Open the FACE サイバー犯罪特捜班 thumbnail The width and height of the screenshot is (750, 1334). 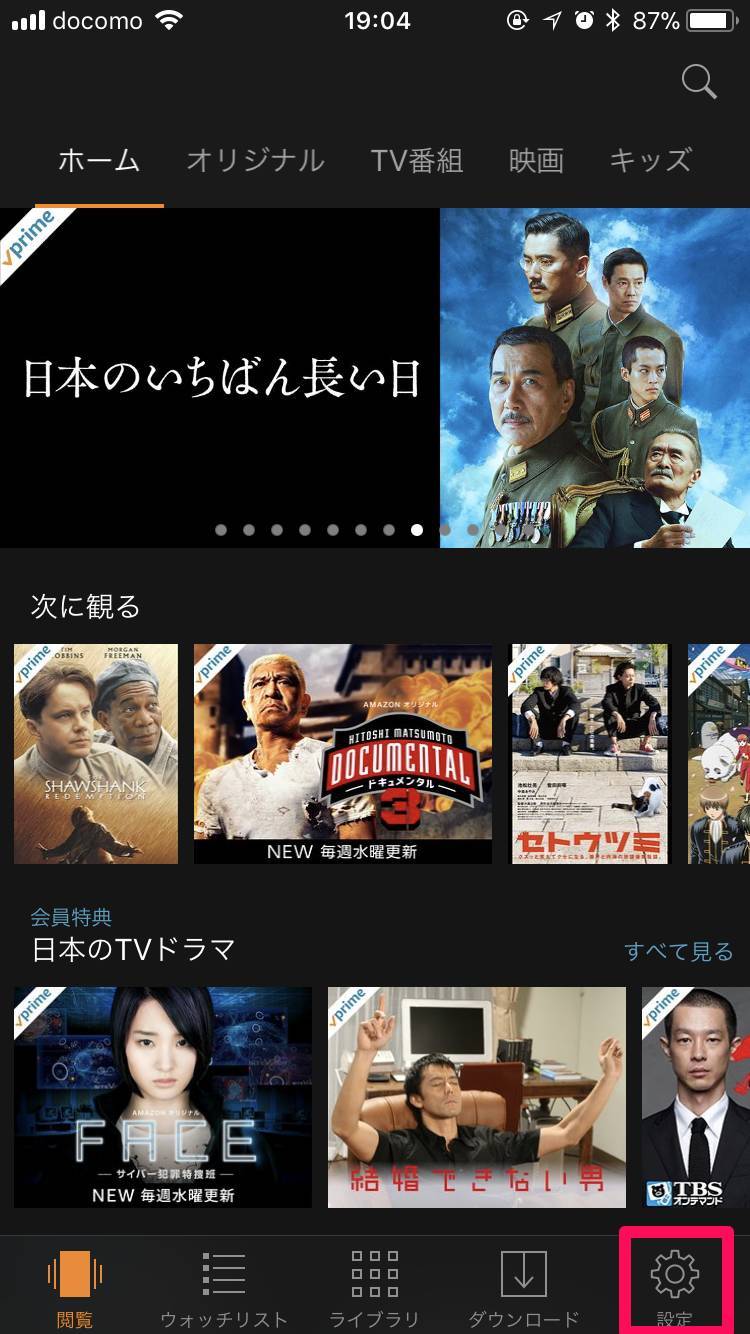(x=163, y=1097)
